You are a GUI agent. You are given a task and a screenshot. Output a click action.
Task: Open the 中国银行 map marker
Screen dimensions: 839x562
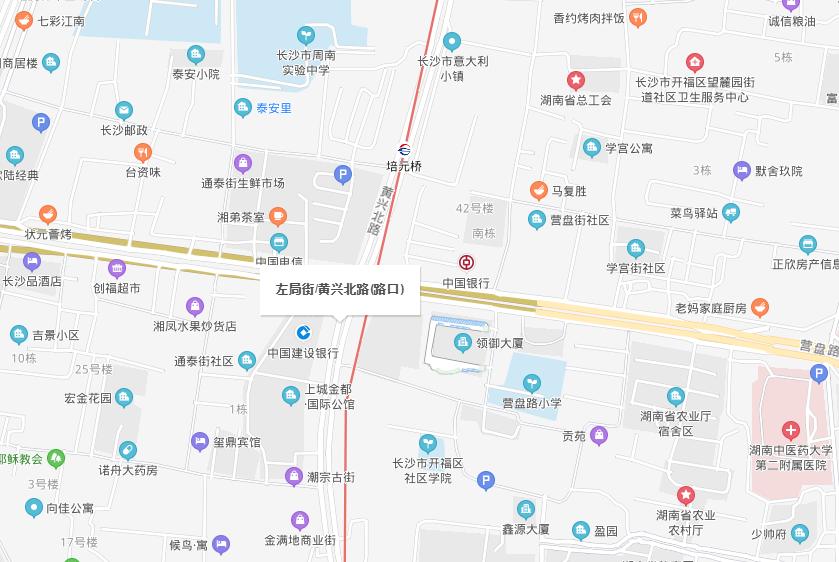(466, 263)
